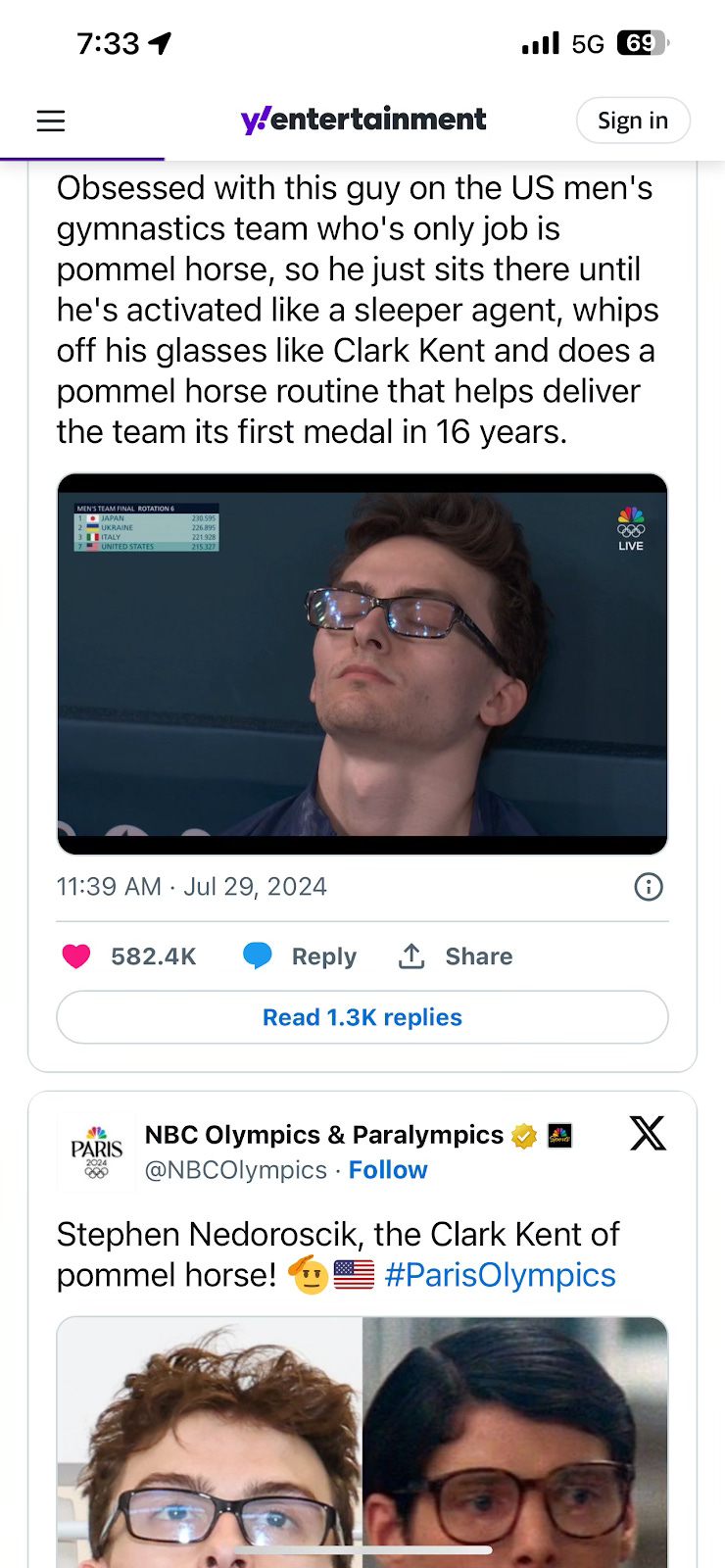Read 1.3K replies
Image resolution: width=725 pixels, height=1568 pixels.
pyautogui.click(x=362, y=1017)
